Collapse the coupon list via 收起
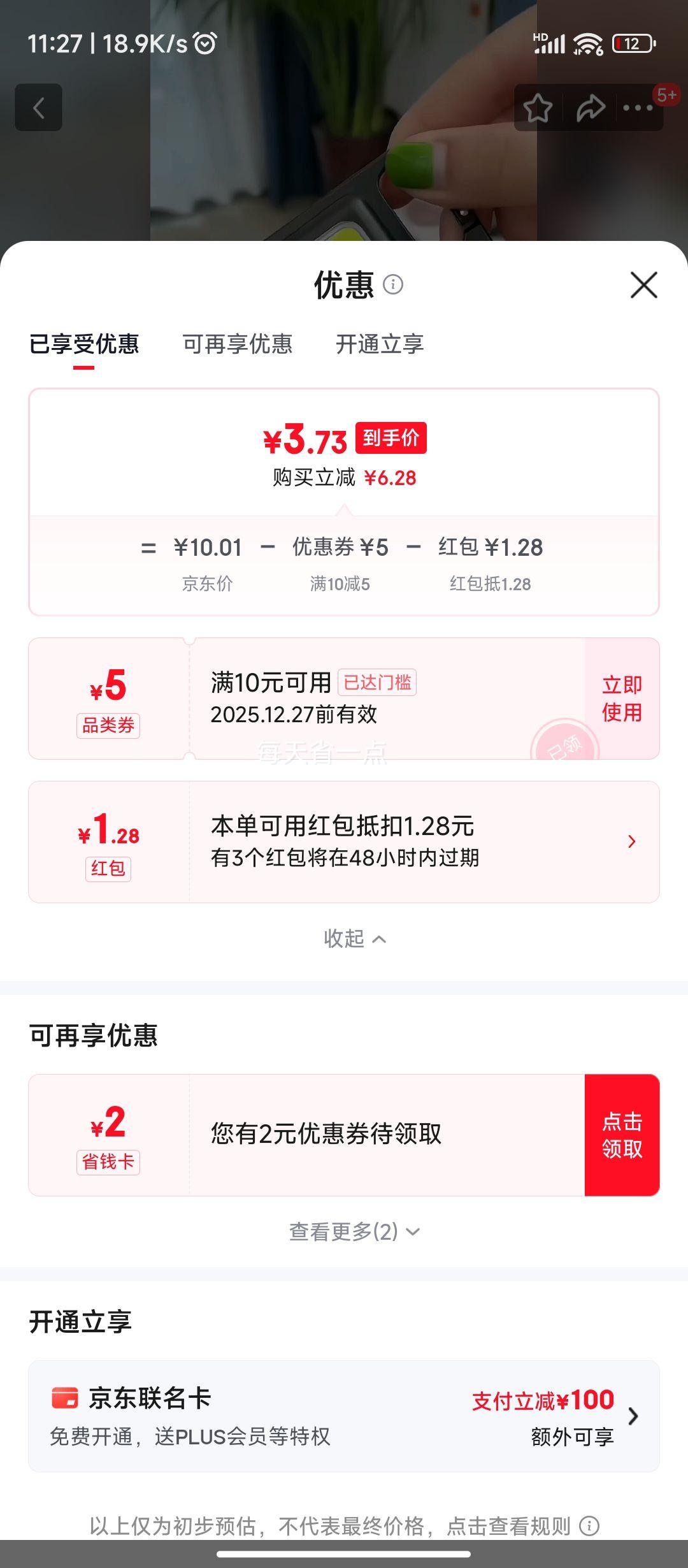 click(x=344, y=940)
